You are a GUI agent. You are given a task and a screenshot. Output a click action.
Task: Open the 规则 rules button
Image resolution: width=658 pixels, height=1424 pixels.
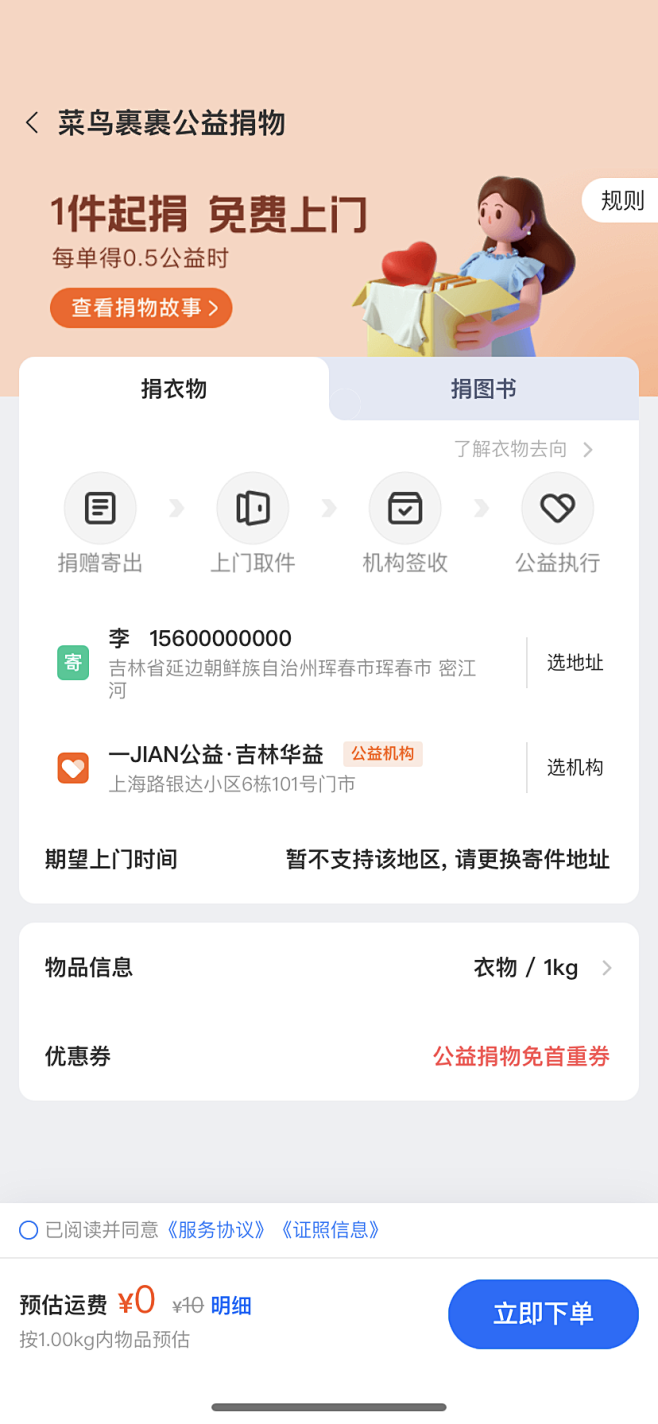click(621, 201)
